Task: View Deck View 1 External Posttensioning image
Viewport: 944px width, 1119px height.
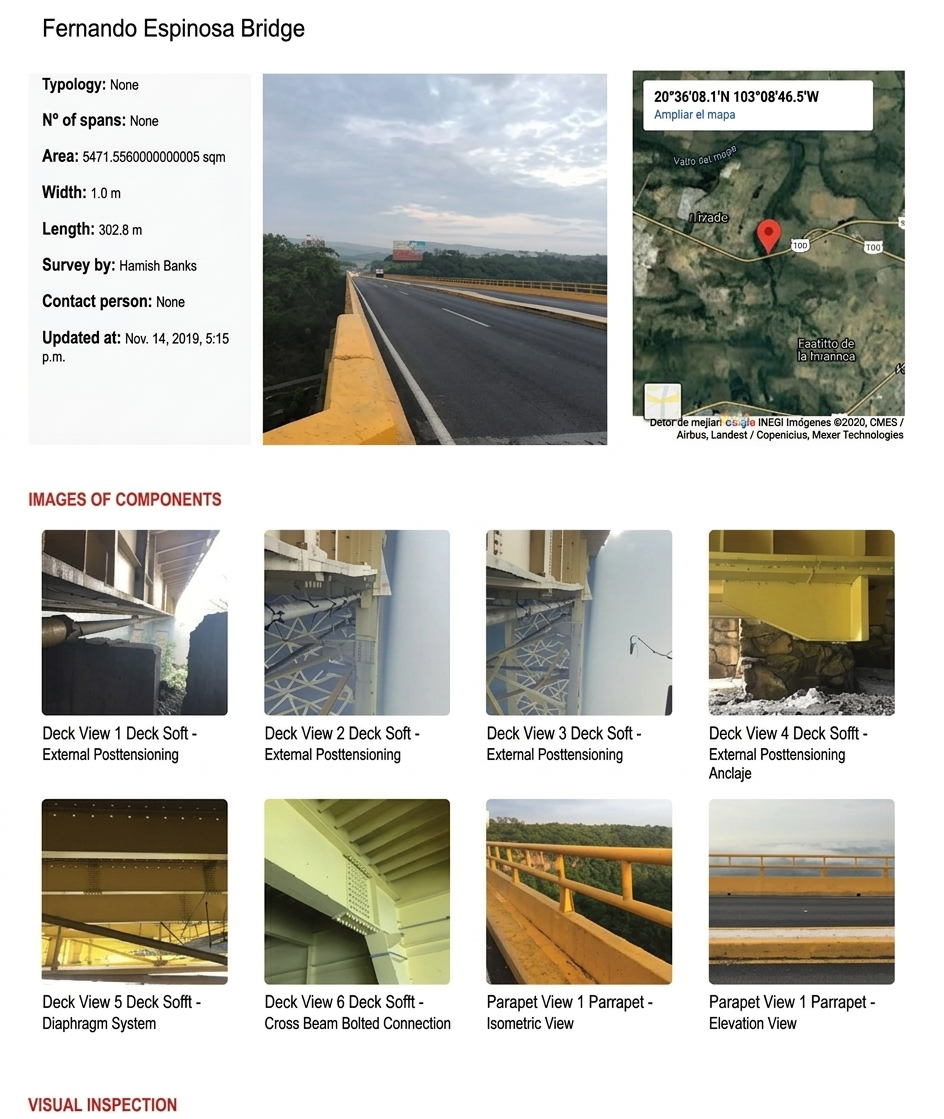Action: (135, 622)
